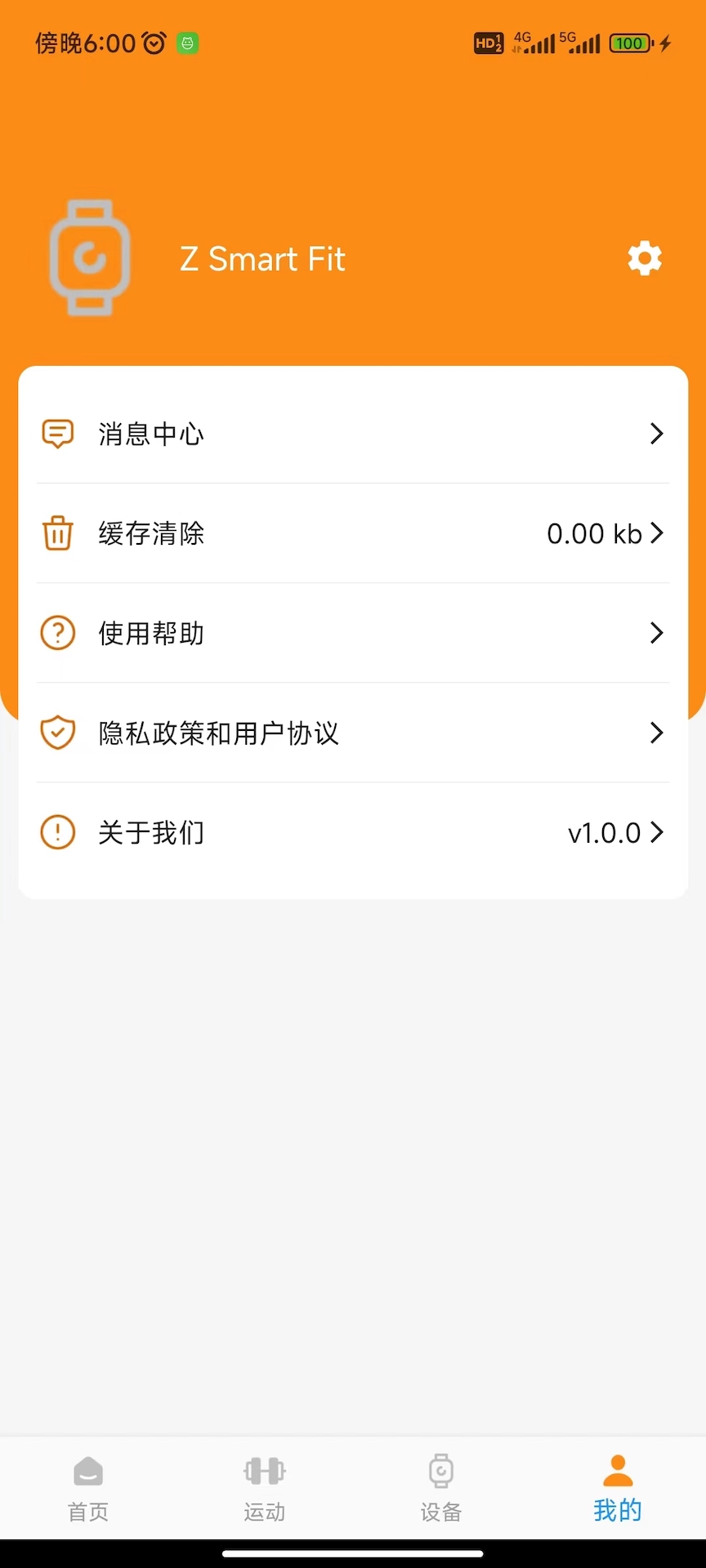Click the exclamation icon beside 关于我们

coord(57,832)
